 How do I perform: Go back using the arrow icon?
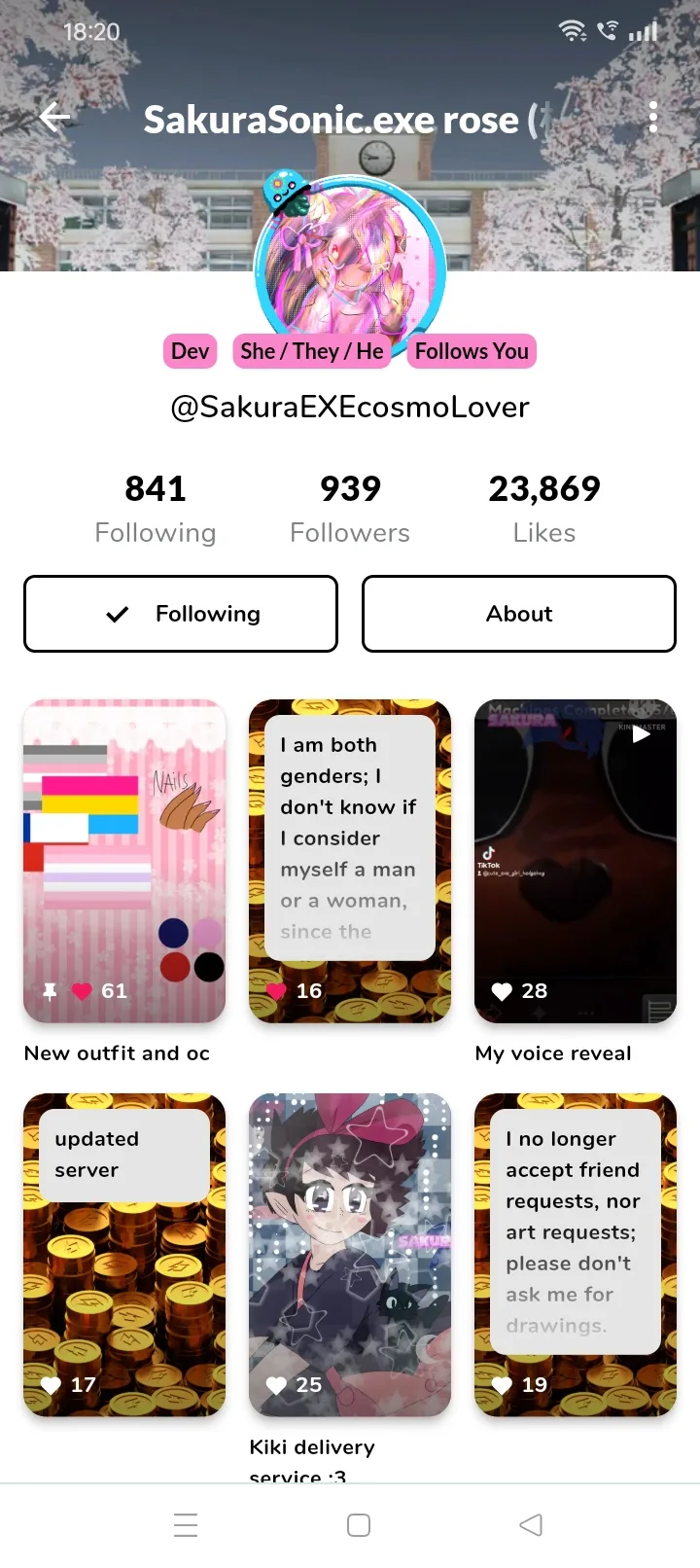point(55,118)
